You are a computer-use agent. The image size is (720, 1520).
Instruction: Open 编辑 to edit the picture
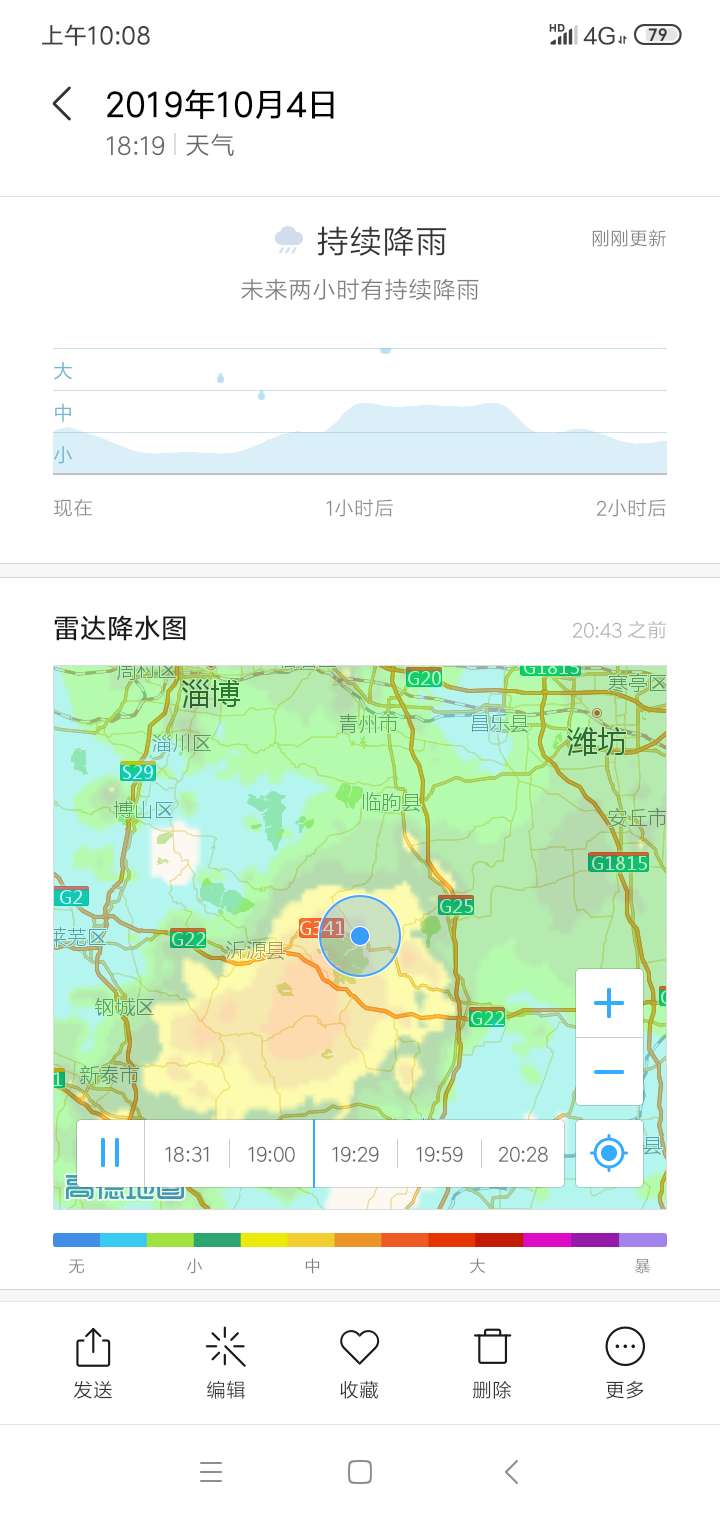[x=226, y=1364]
